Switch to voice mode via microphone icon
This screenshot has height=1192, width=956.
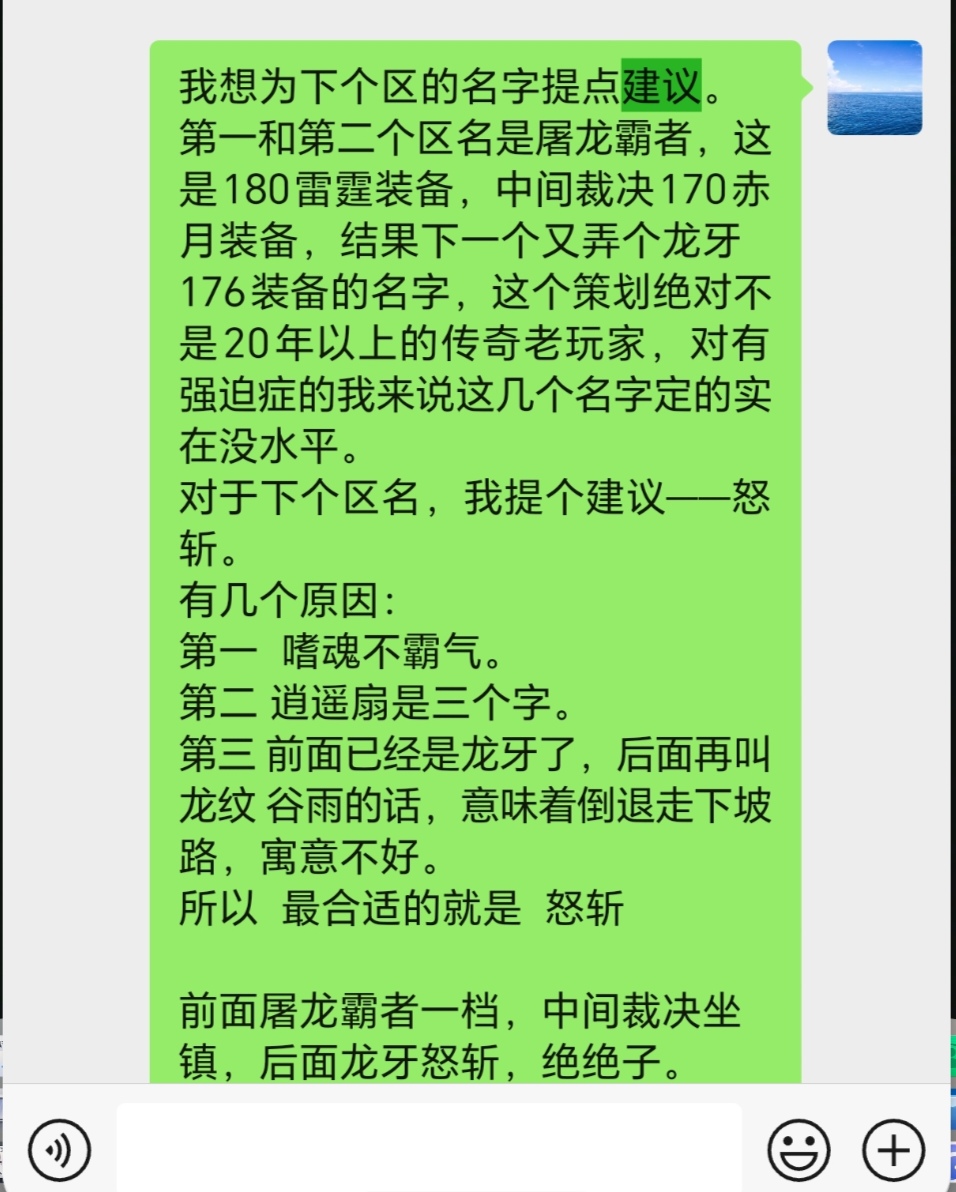tap(60, 1150)
